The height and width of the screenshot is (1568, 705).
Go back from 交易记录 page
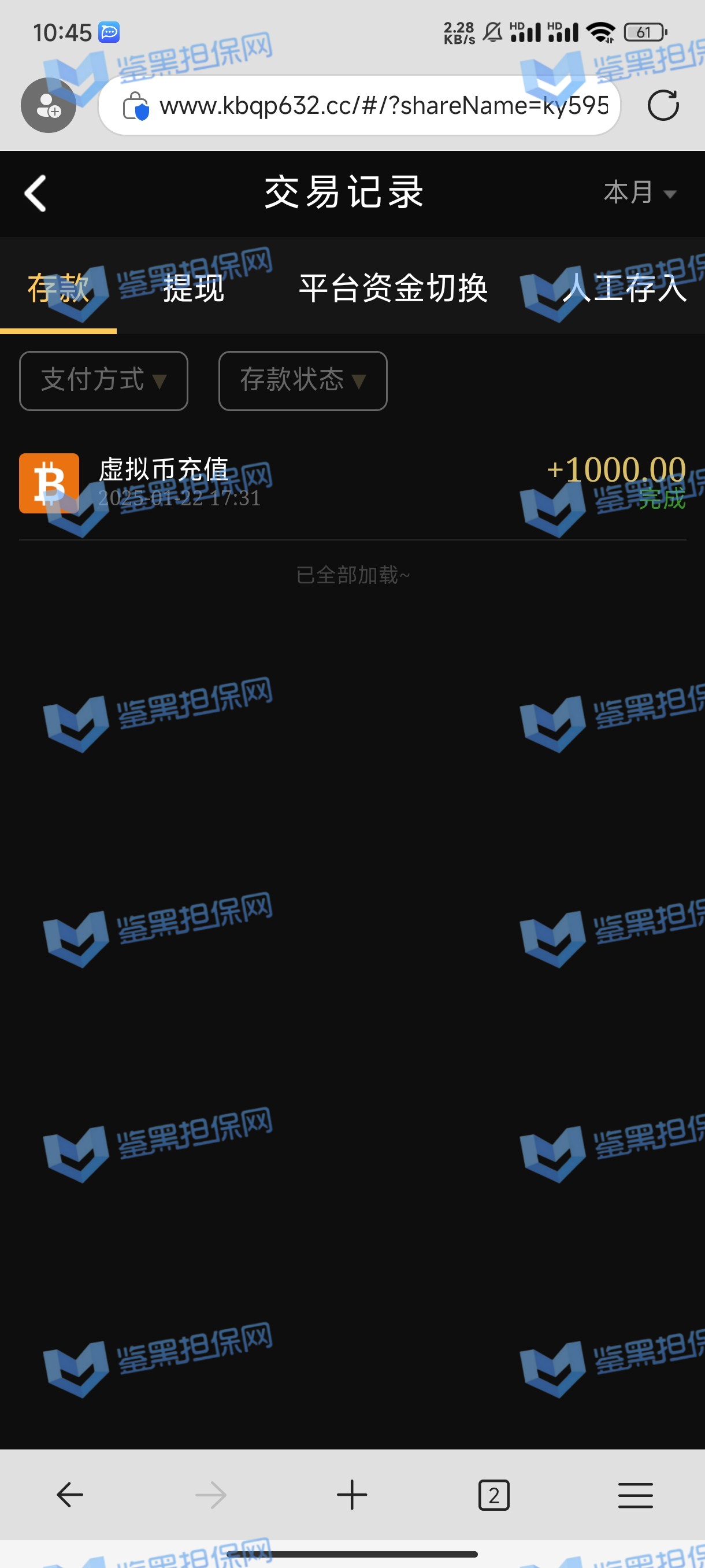pyautogui.click(x=35, y=194)
